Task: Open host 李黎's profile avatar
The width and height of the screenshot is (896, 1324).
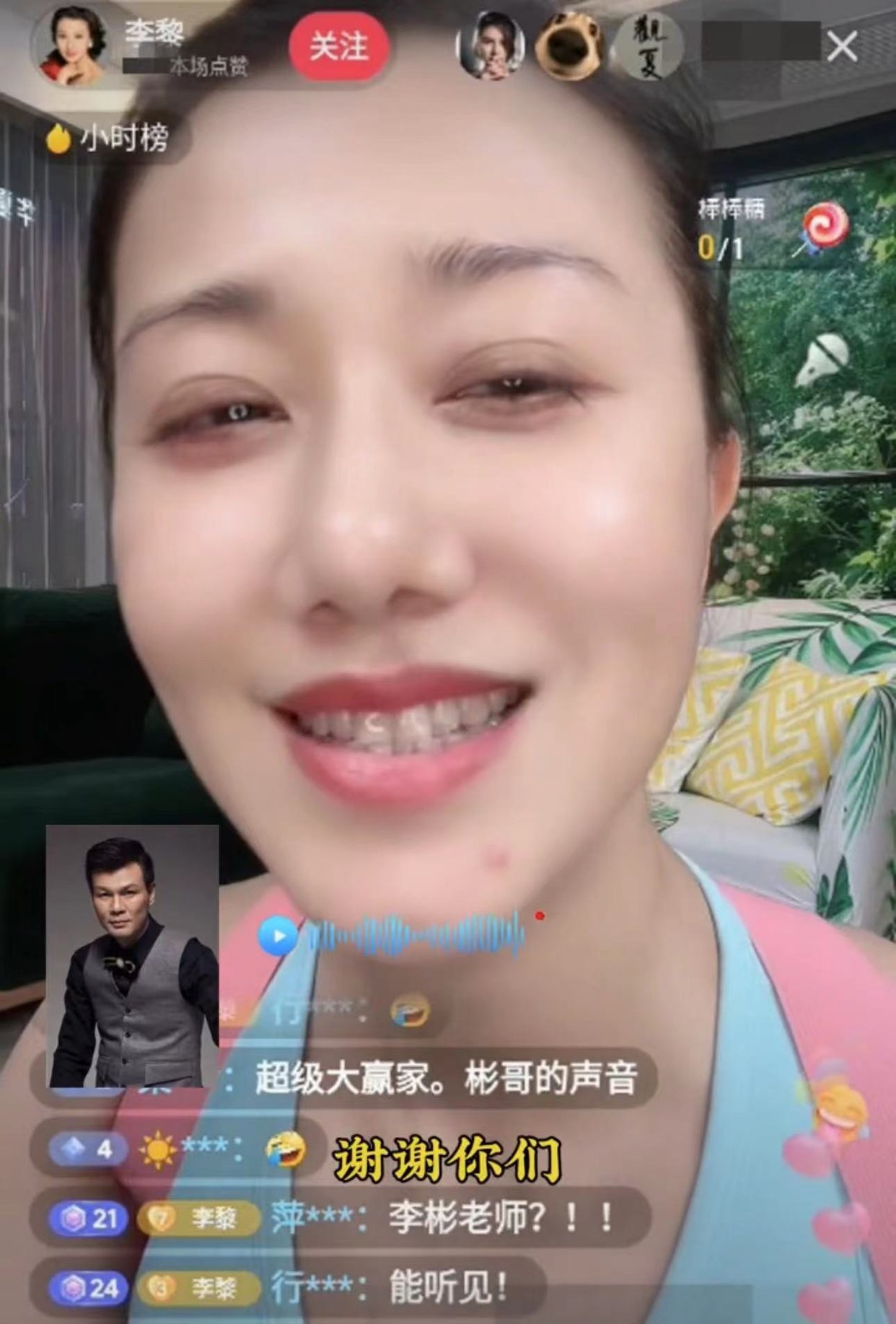Action: 71,48
